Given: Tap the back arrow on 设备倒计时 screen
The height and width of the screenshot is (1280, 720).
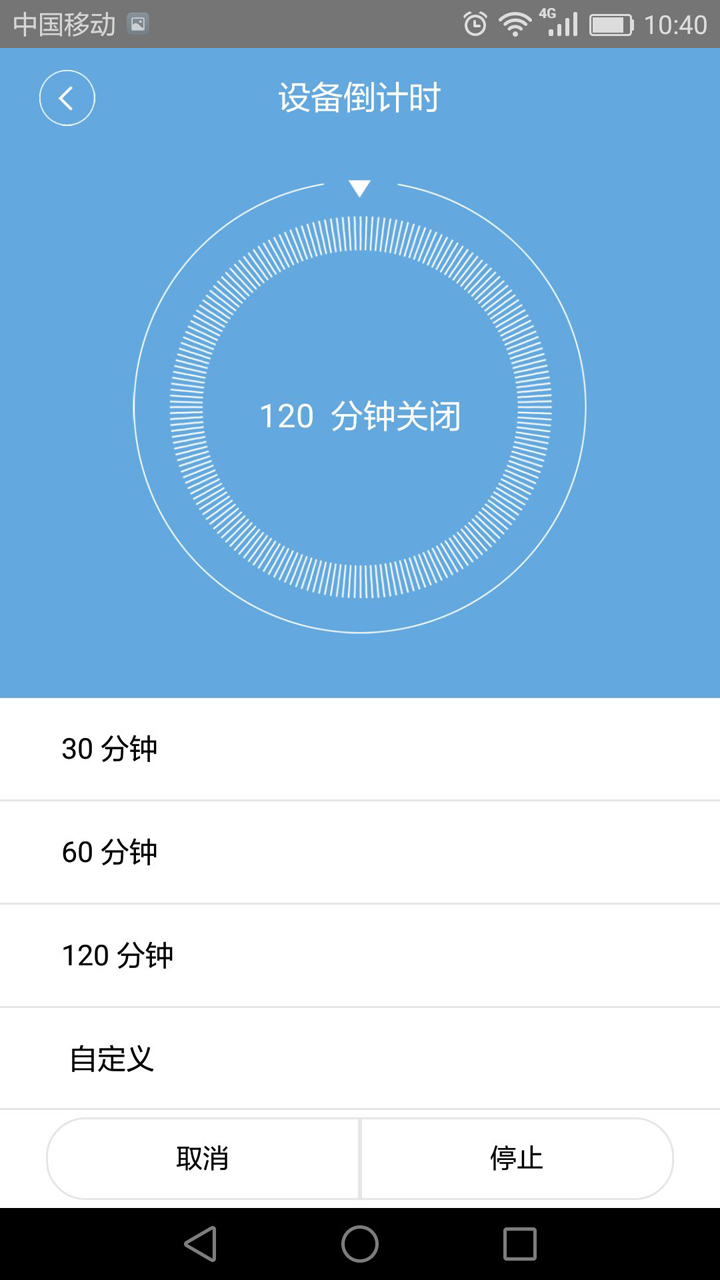Looking at the screenshot, I should [x=66, y=97].
